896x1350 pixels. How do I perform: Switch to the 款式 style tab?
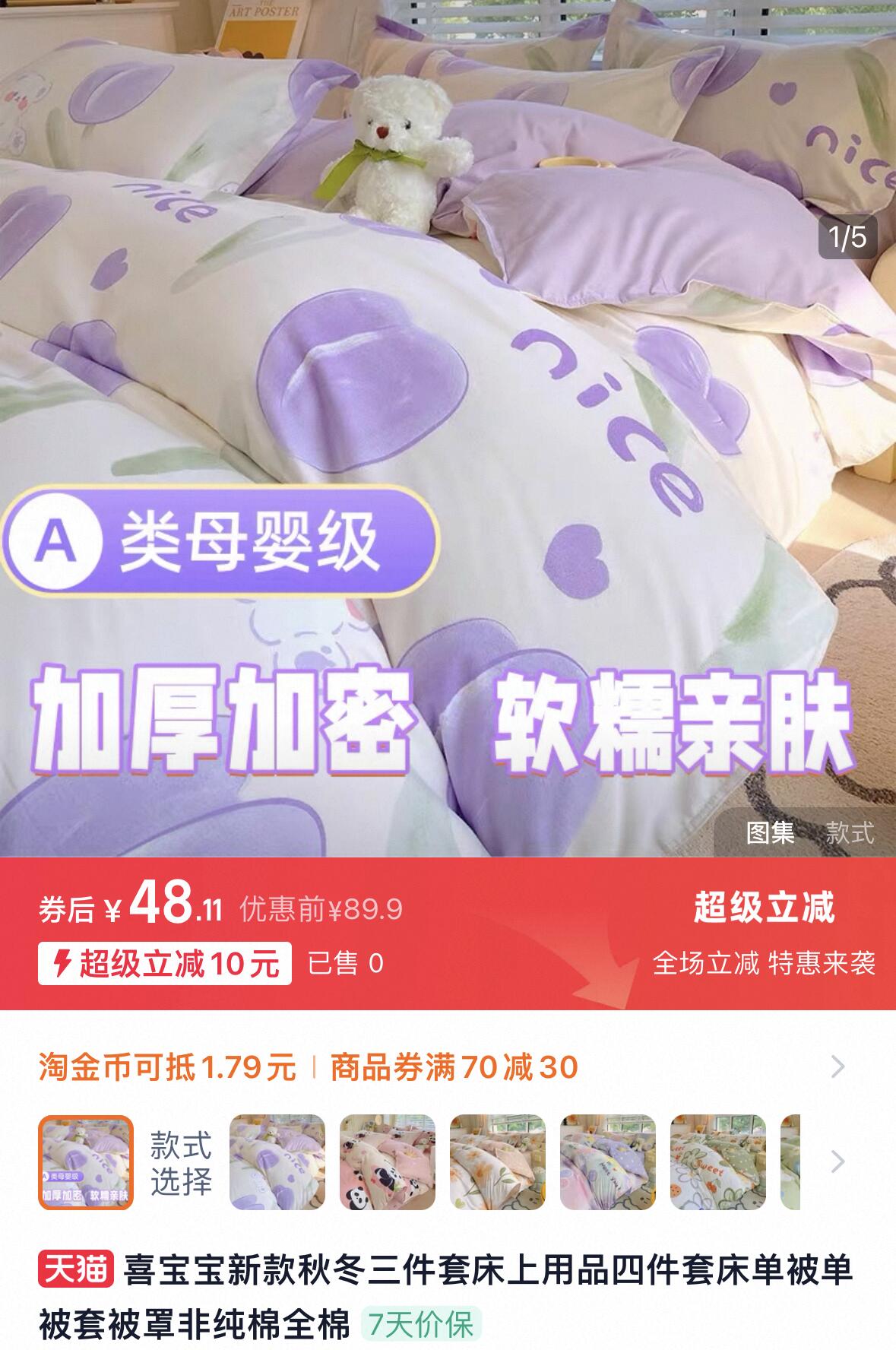pyautogui.click(x=850, y=832)
